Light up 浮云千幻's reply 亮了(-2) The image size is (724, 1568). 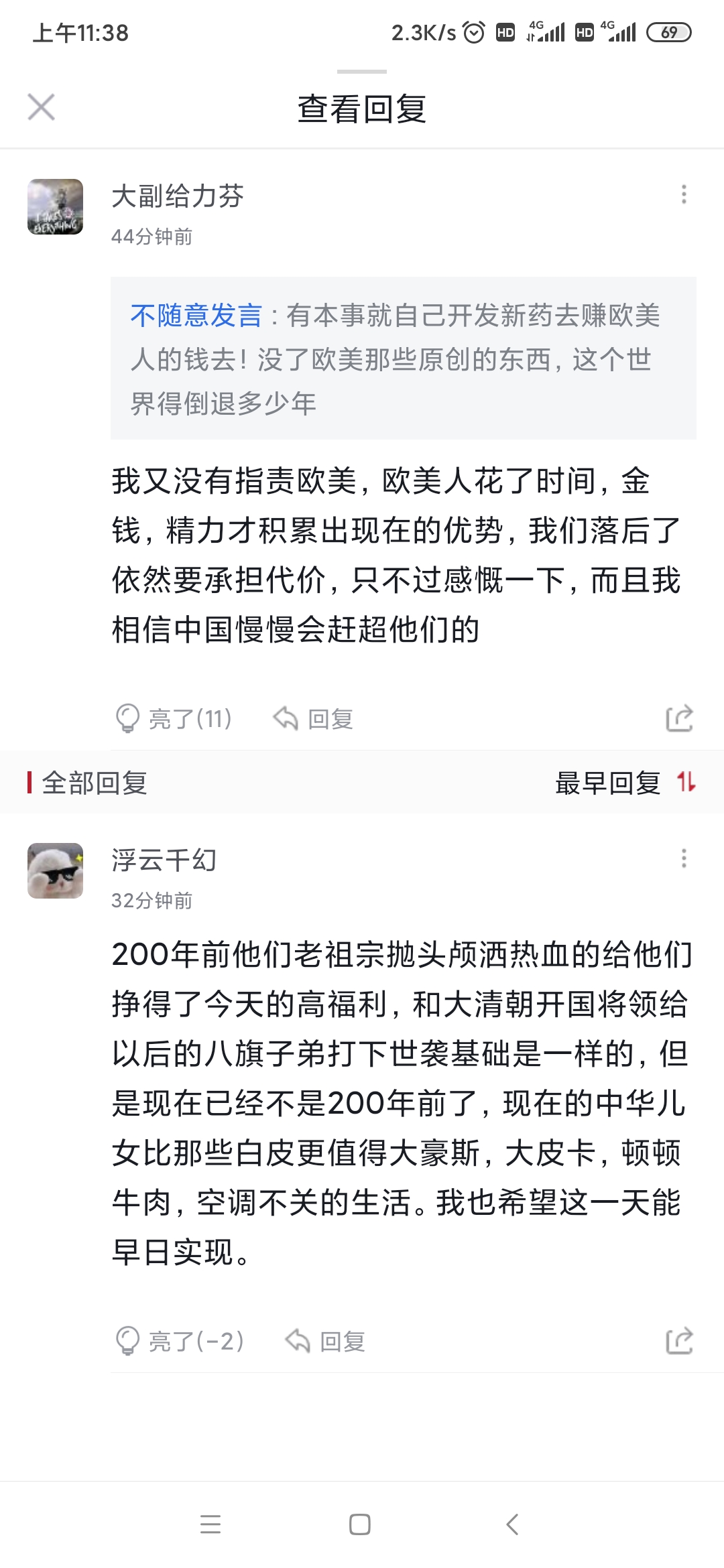(179, 1341)
